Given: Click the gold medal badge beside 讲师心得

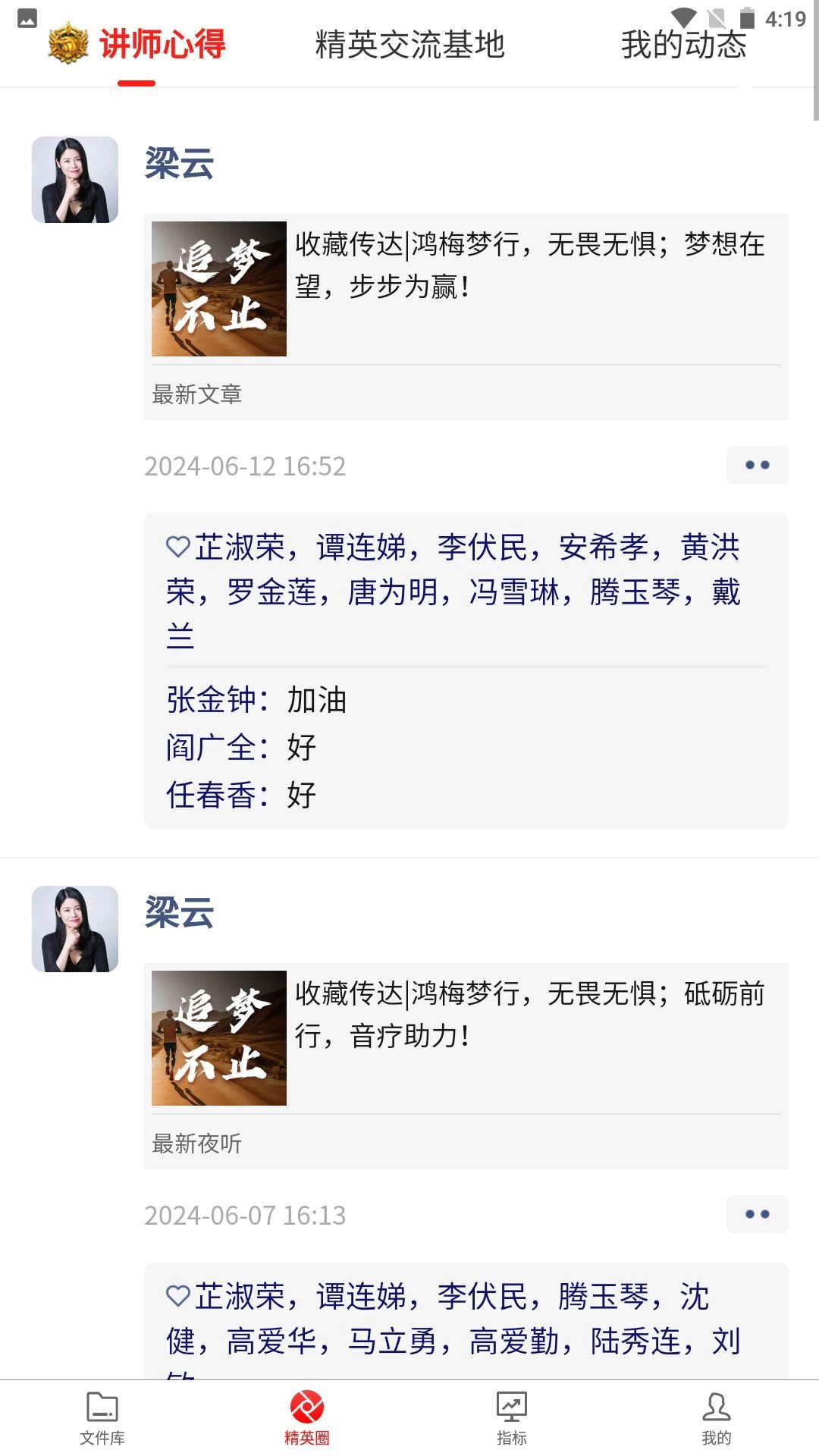Looking at the screenshot, I should pos(68,45).
